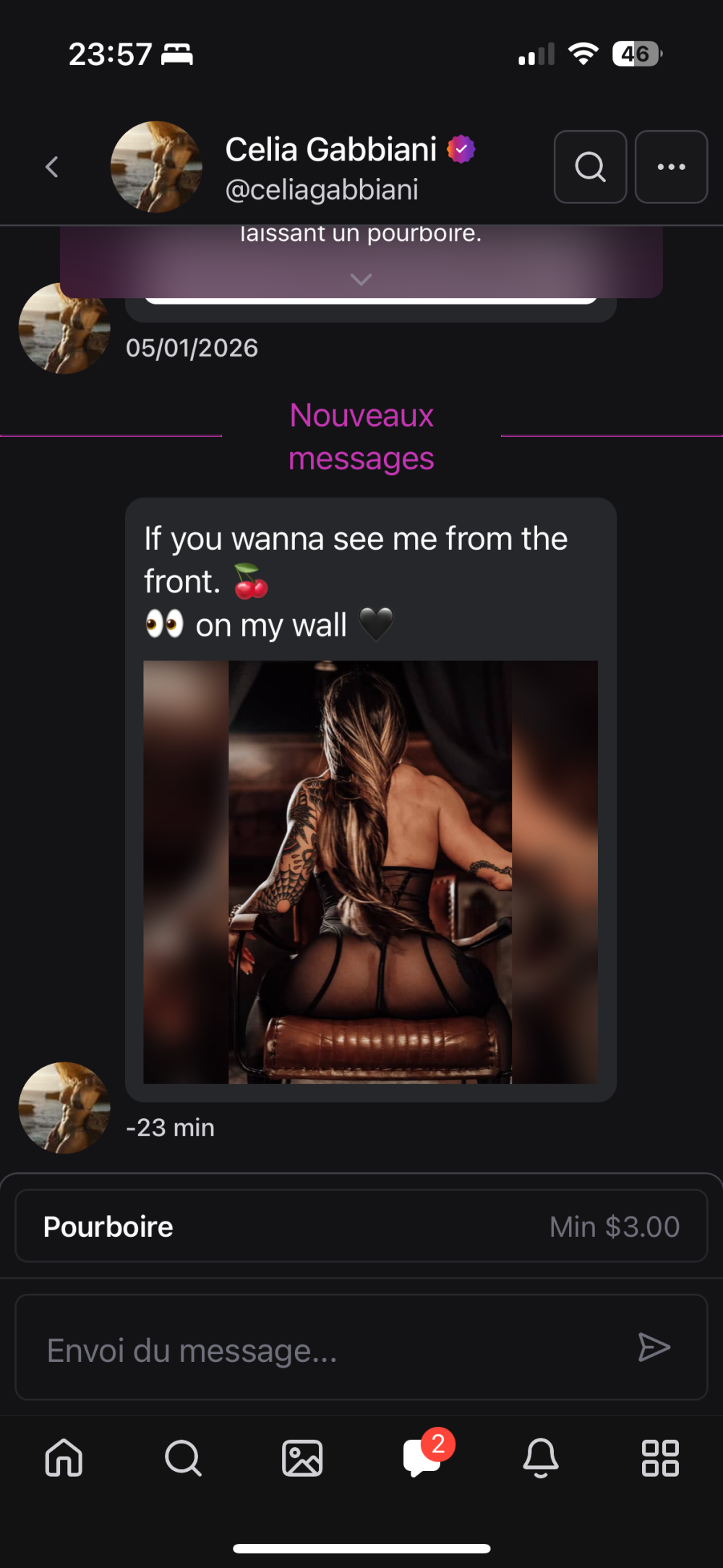
Task: Open the search tab in bottom bar
Action: [183, 1457]
